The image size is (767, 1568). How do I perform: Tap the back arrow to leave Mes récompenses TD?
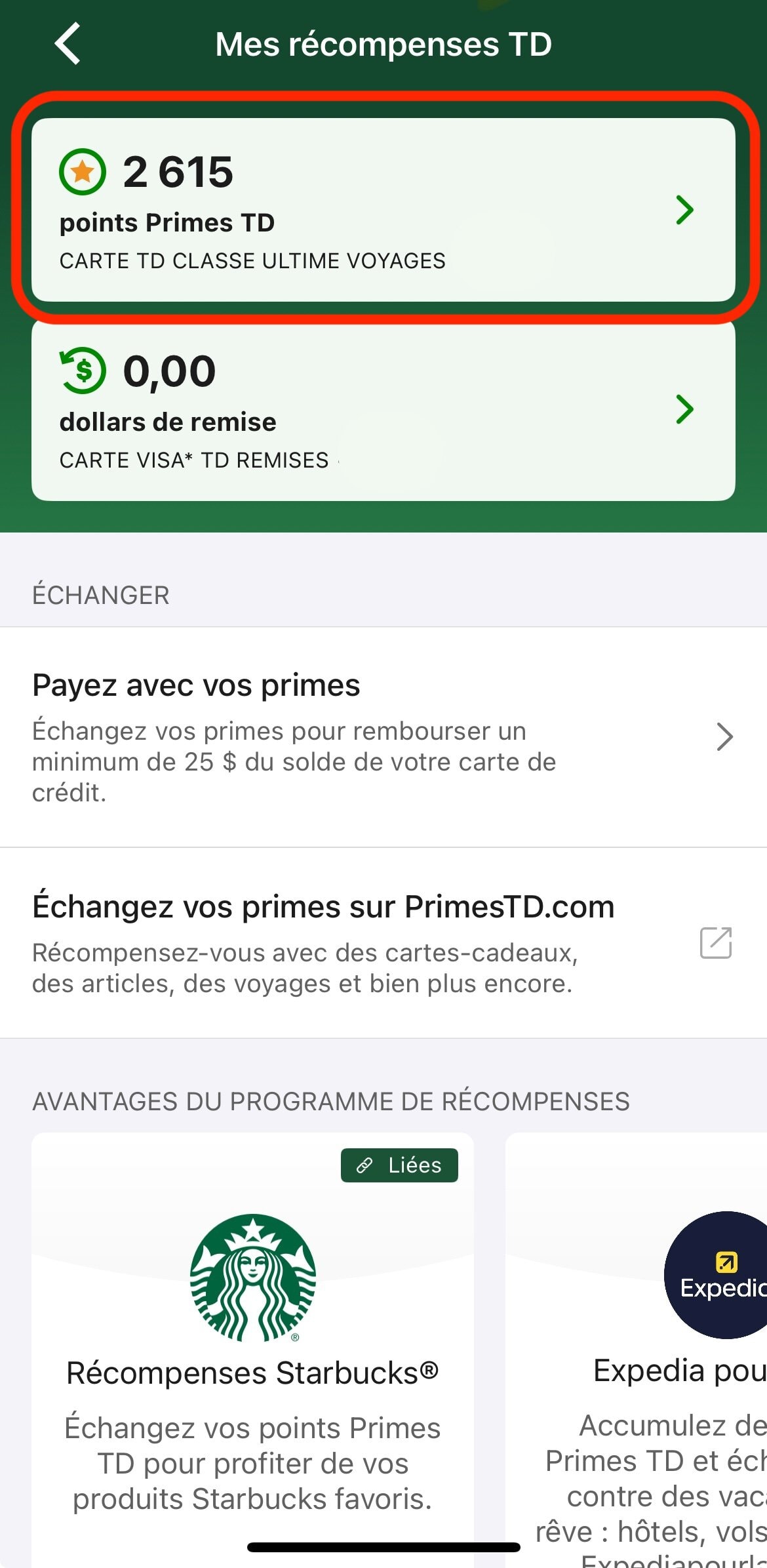[68, 43]
